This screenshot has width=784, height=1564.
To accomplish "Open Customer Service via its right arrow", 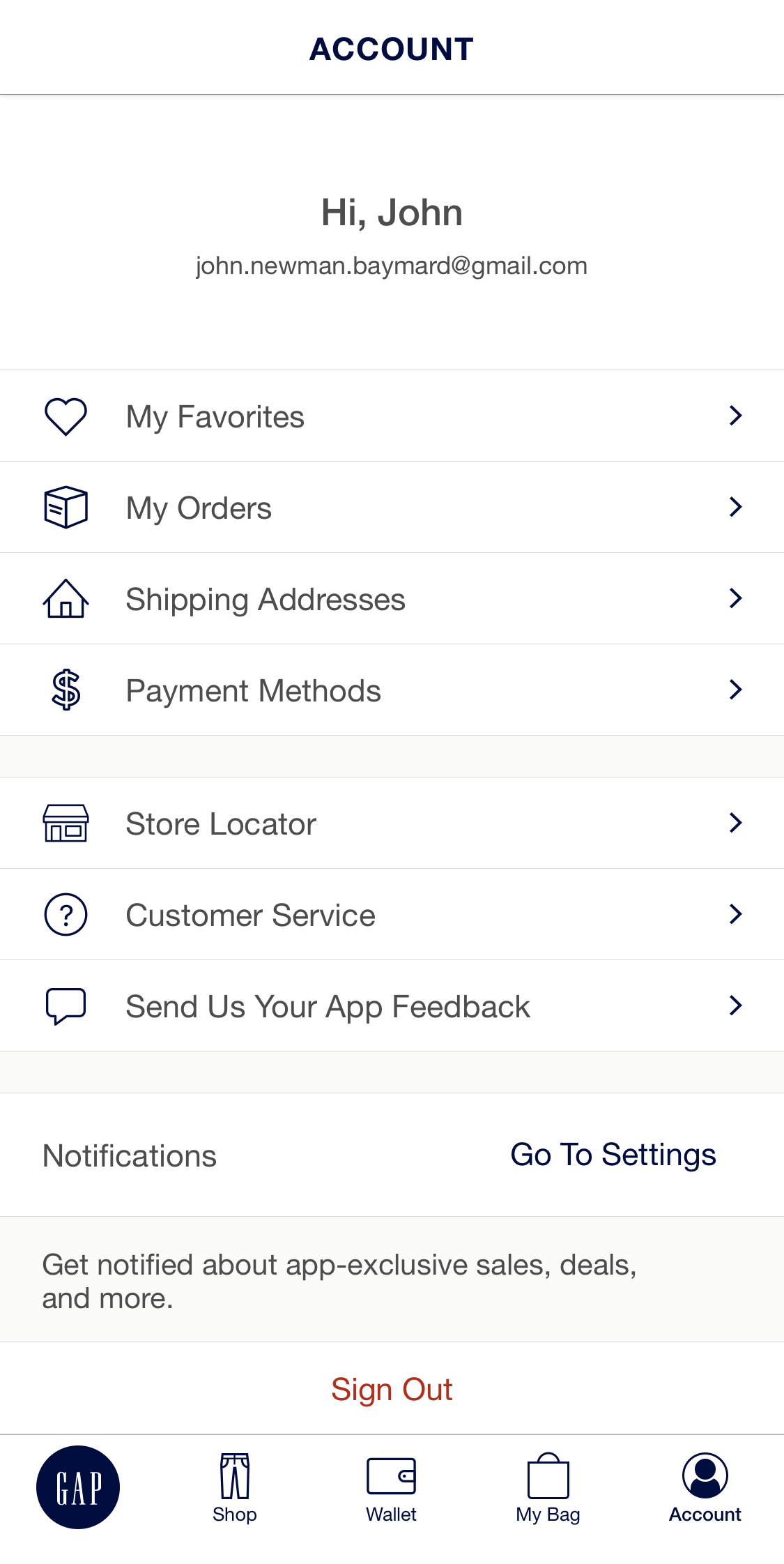I will 736,914.
